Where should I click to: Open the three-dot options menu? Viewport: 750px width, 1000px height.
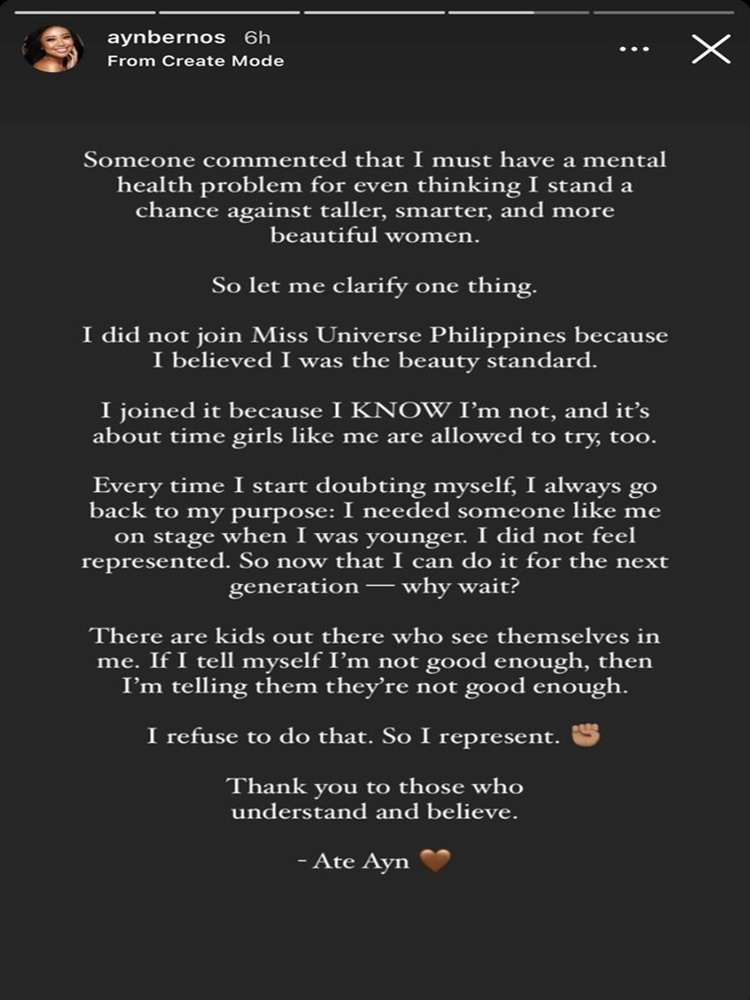pyautogui.click(x=634, y=49)
